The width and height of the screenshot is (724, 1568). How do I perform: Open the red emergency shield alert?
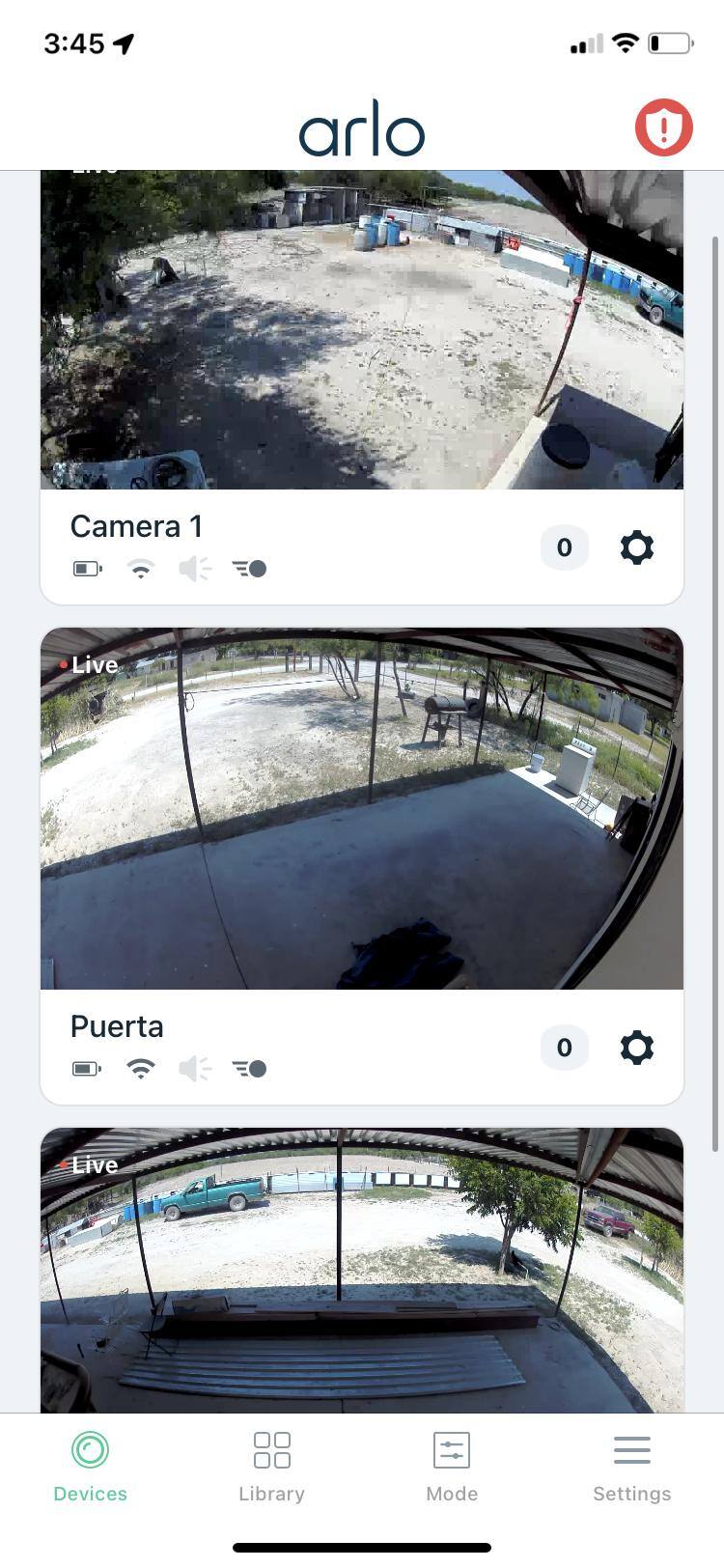[x=663, y=127]
